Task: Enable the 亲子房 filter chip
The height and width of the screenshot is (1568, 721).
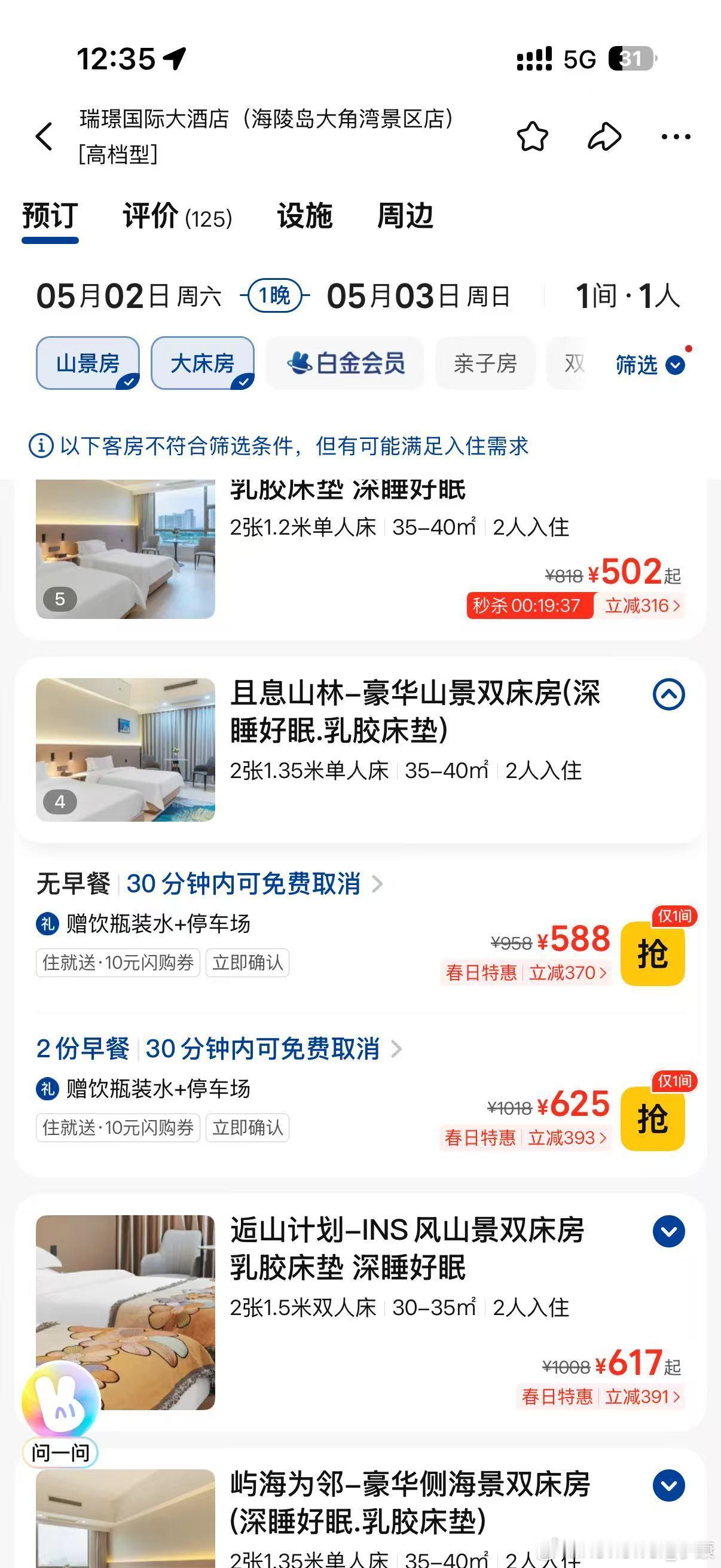Action: click(x=485, y=363)
